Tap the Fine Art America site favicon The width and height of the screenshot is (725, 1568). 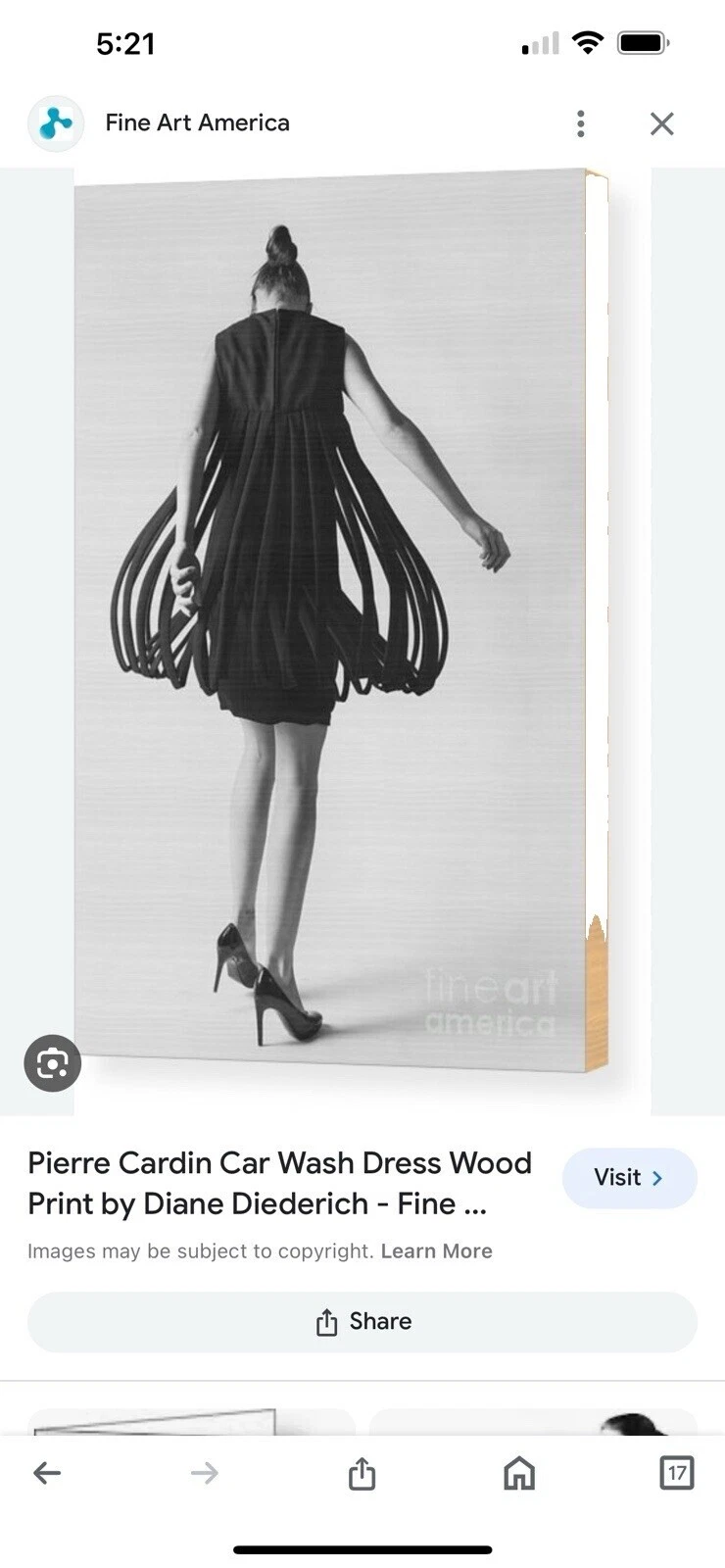[x=55, y=122]
